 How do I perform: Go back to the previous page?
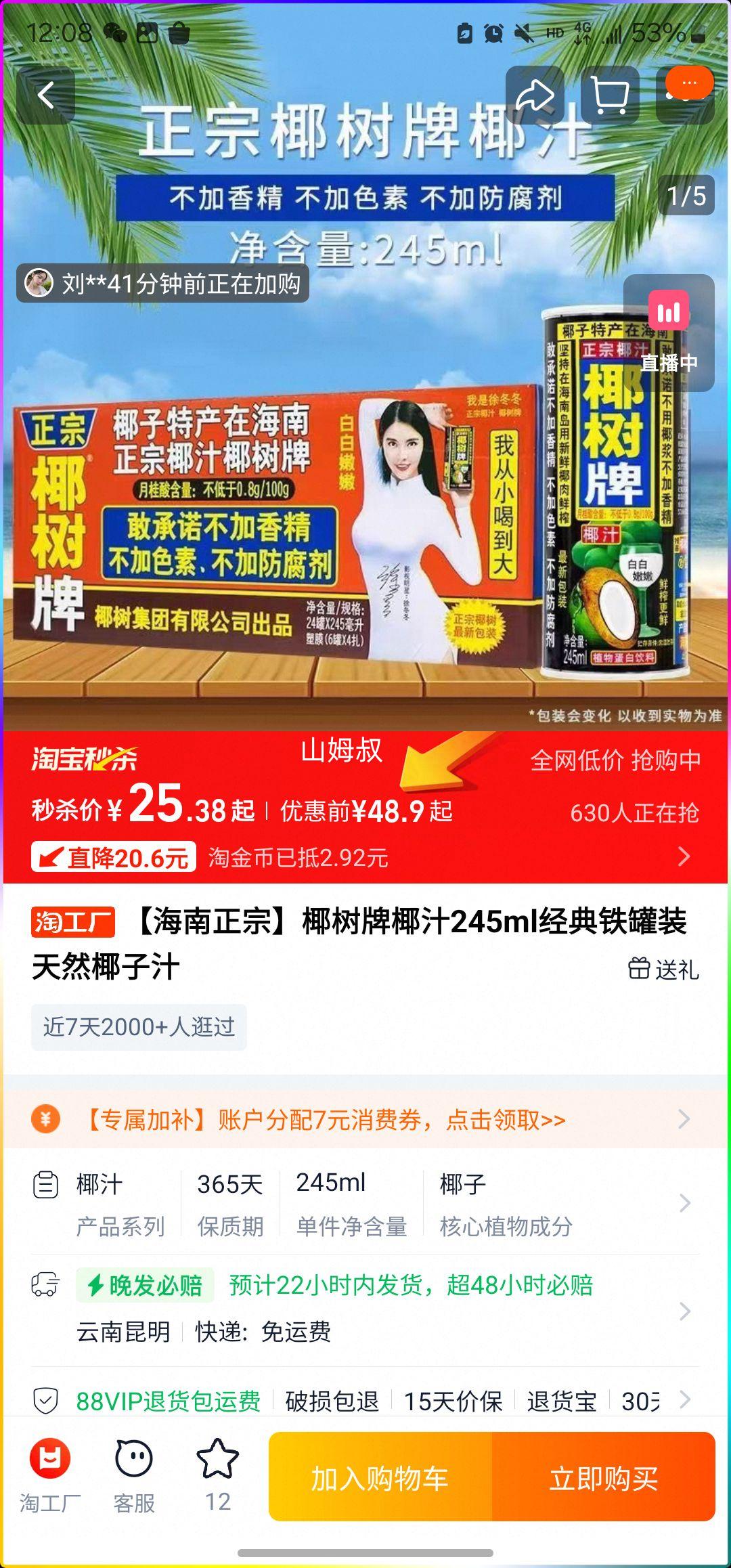pos(45,95)
